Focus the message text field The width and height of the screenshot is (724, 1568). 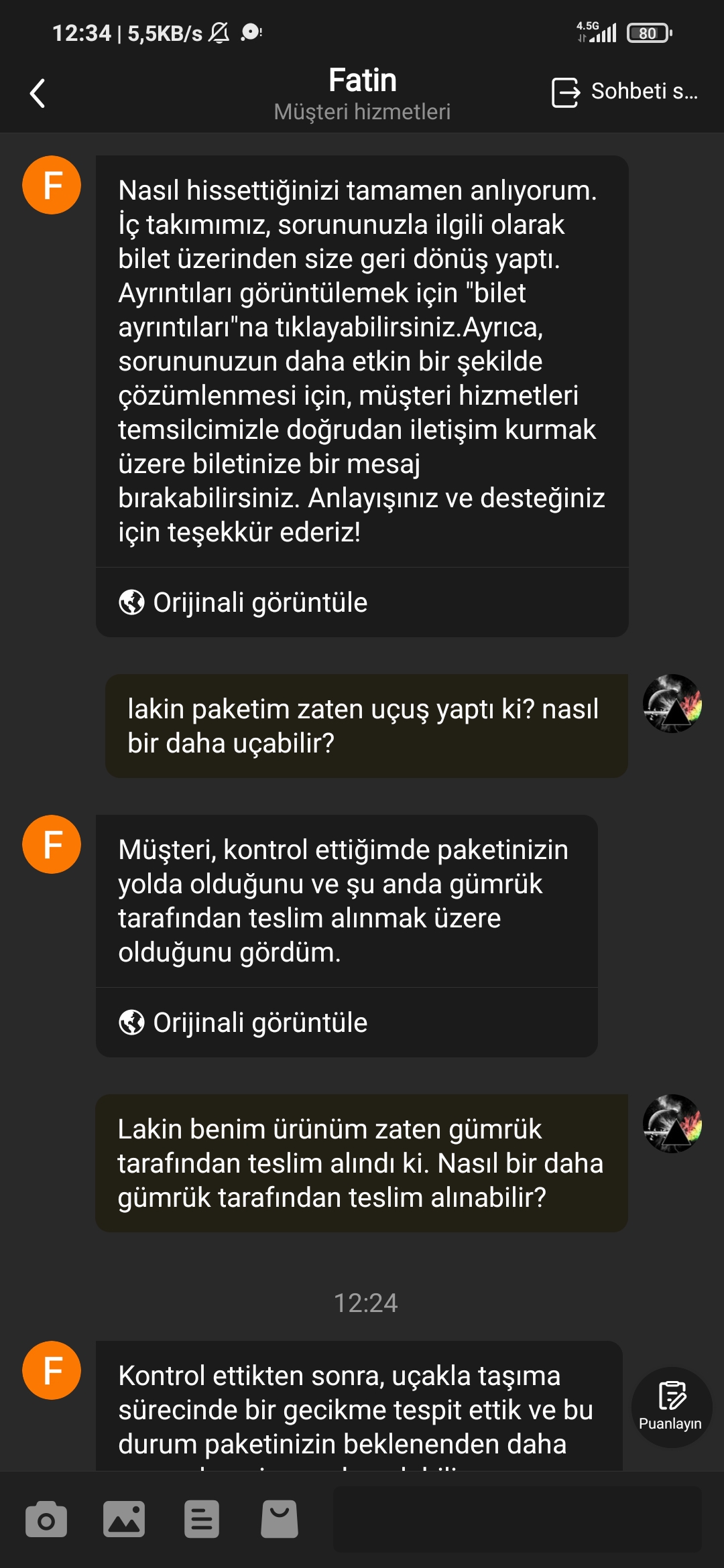coord(517,1519)
